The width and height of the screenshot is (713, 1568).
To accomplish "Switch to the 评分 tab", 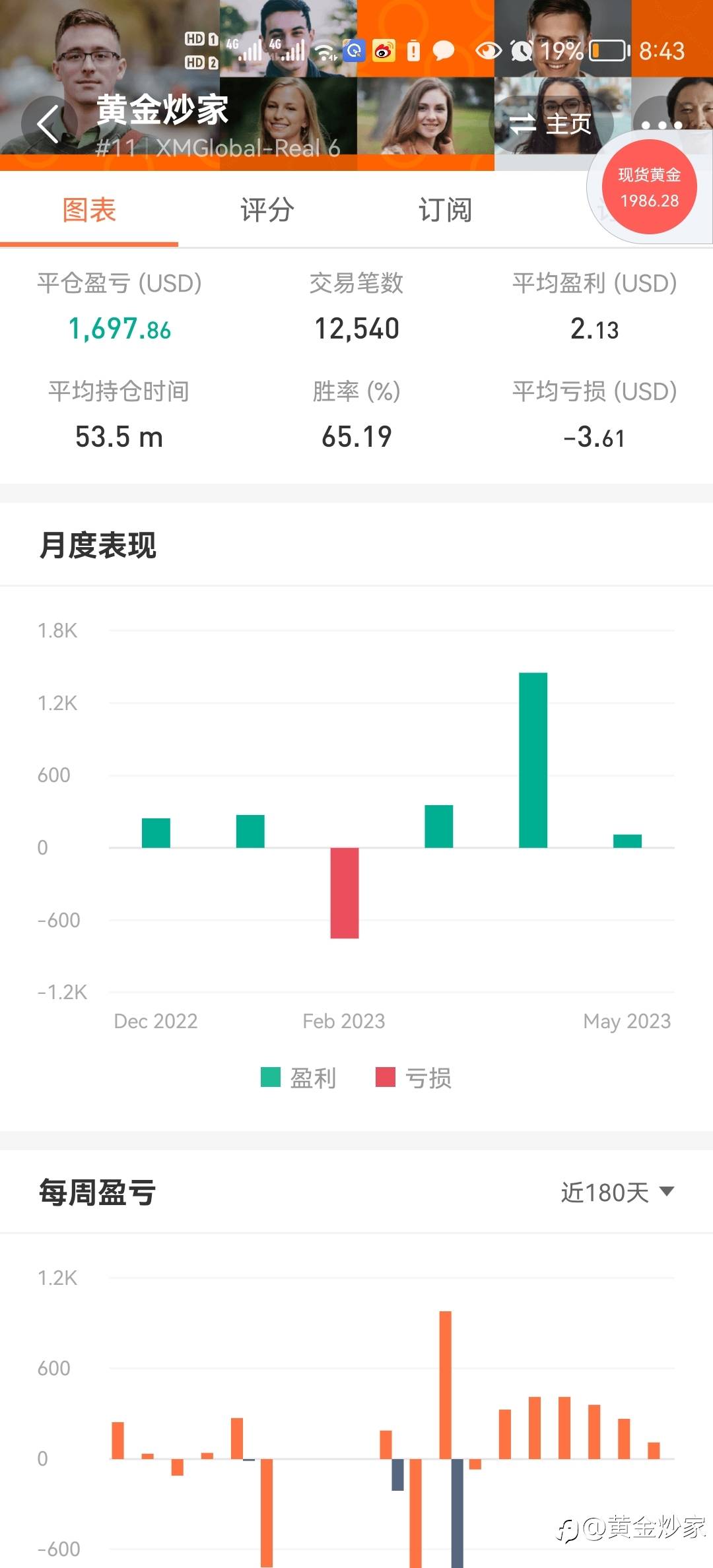I will pyautogui.click(x=267, y=211).
